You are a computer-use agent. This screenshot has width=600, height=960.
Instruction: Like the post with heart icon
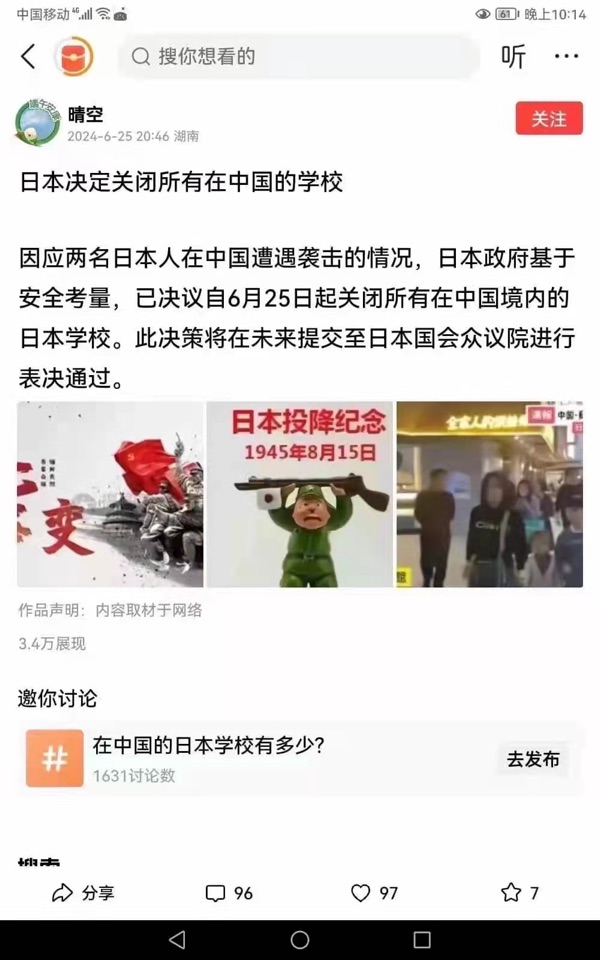point(375,893)
